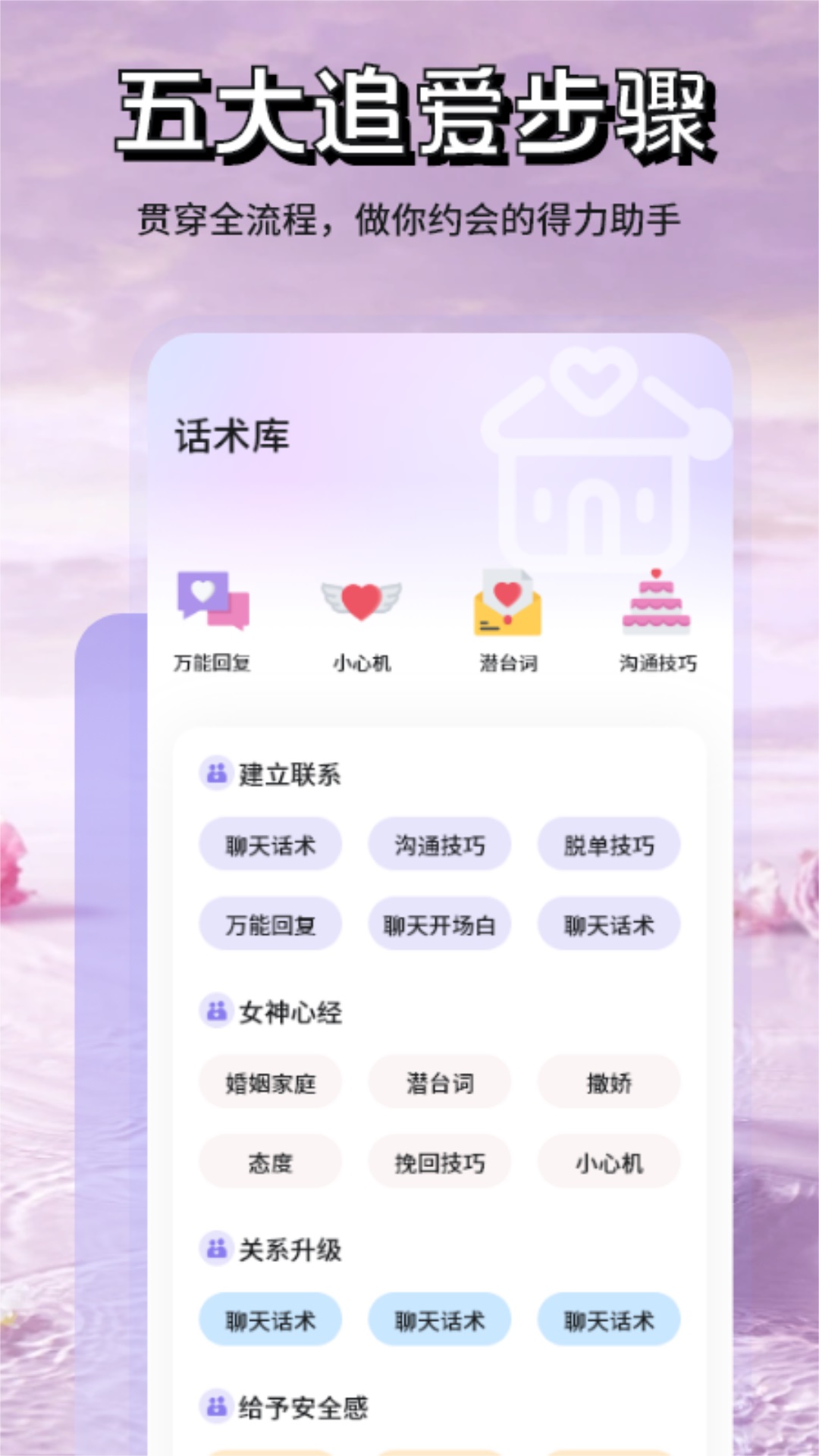Select the 脱单技巧 pill button
The width and height of the screenshot is (819, 1456).
[x=609, y=844]
